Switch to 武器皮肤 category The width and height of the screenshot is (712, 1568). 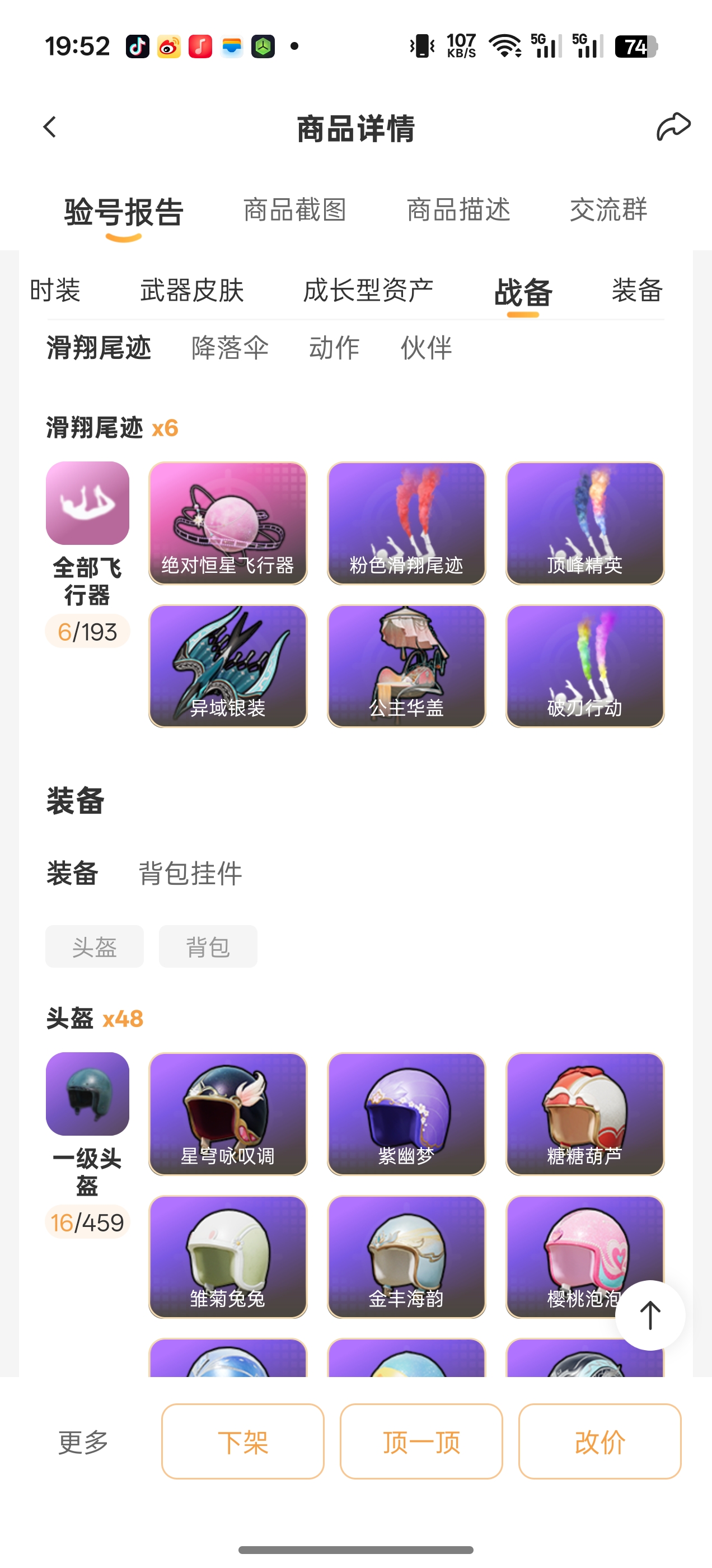coord(191,290)
